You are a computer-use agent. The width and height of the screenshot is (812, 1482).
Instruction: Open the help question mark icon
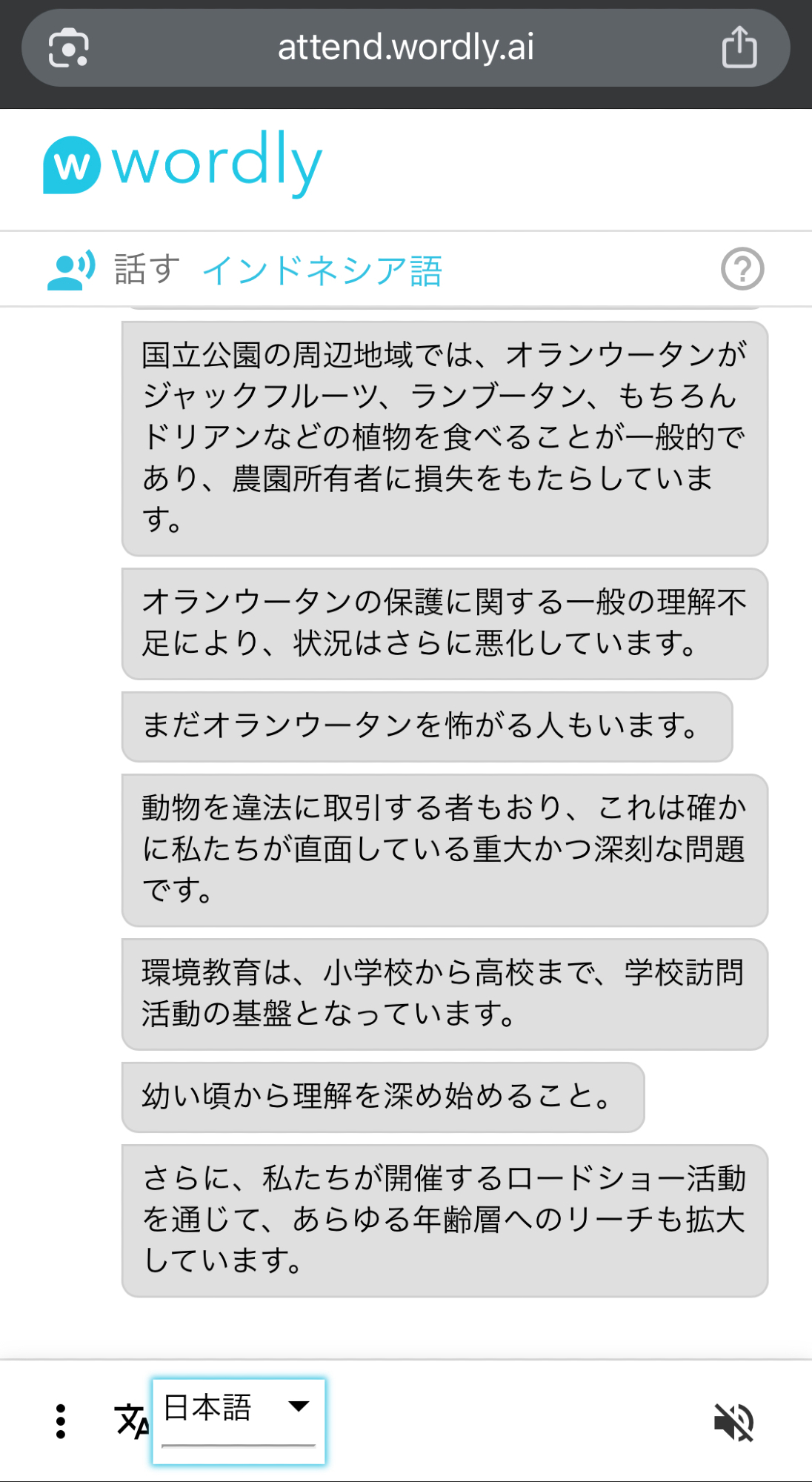click(x=742, y=269)
